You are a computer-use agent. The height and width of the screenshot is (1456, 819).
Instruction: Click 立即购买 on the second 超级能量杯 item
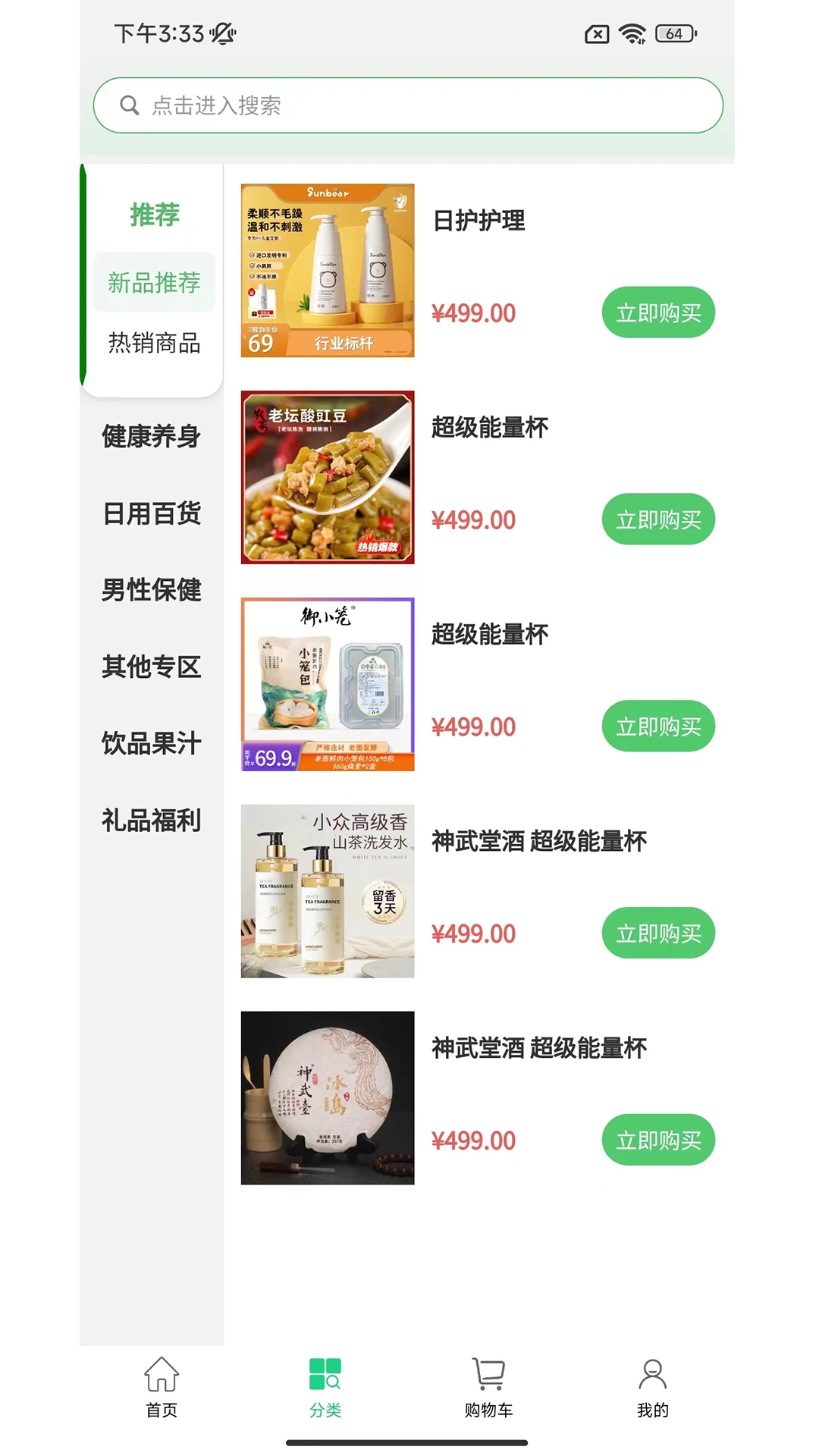[x=658, y=726]
